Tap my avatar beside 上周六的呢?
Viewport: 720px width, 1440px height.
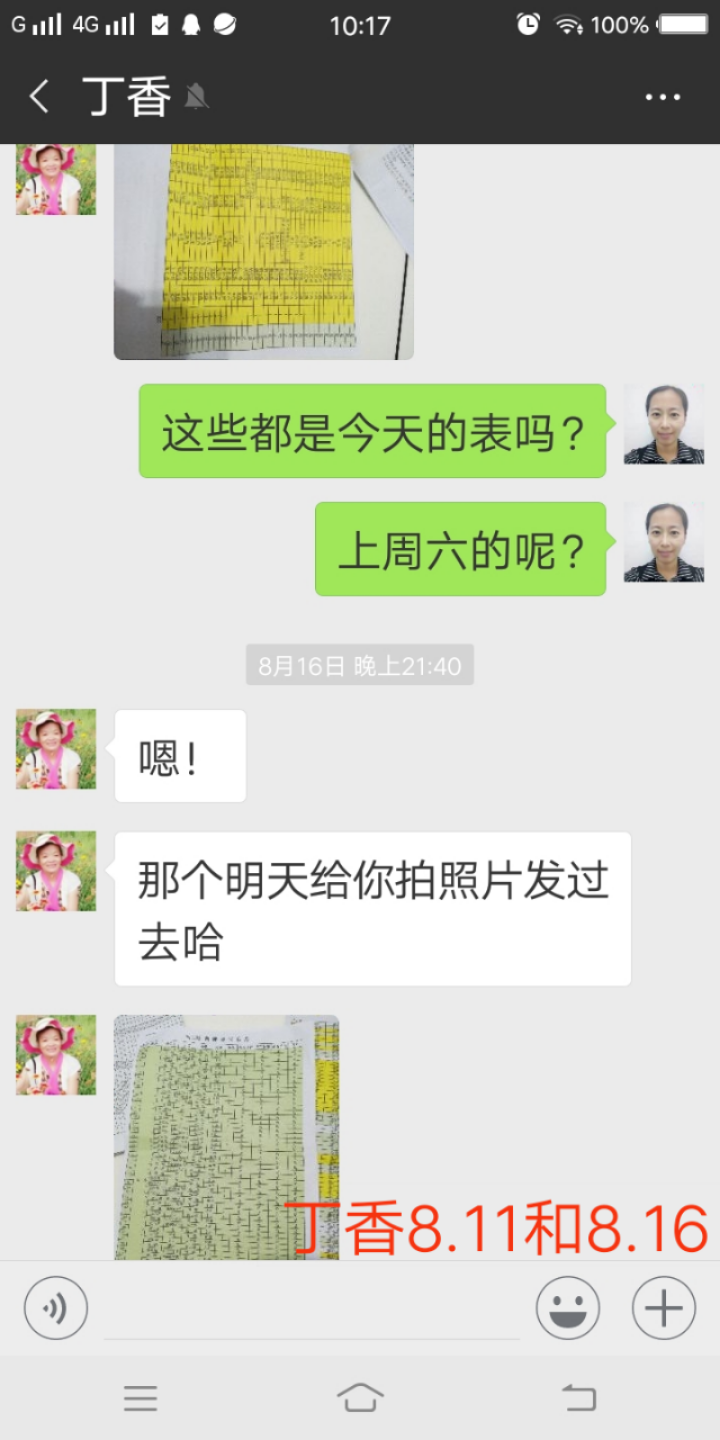point(664,542)
